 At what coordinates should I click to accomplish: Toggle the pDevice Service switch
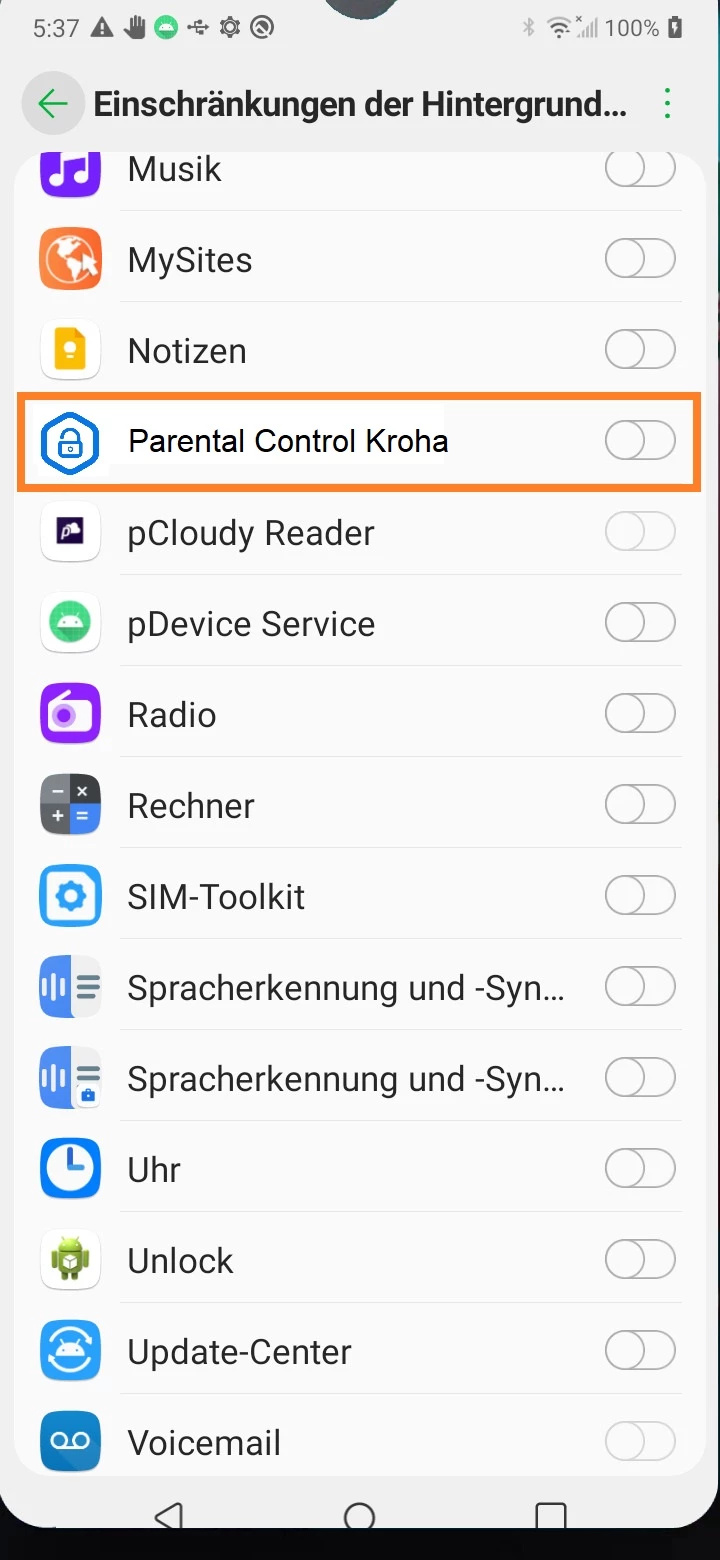click(x=640, y=624)
